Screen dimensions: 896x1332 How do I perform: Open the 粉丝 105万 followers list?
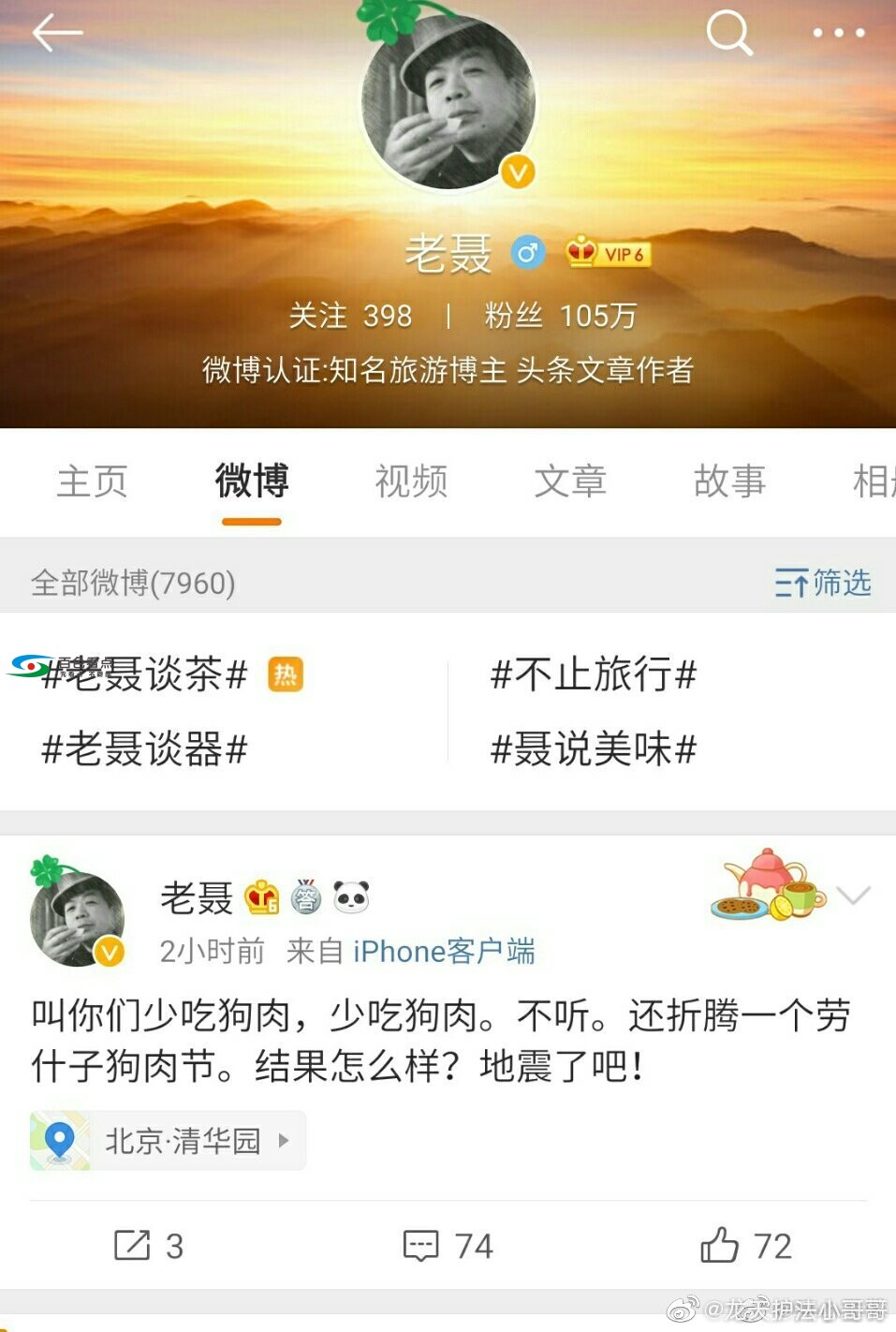(x=560, y=316)
